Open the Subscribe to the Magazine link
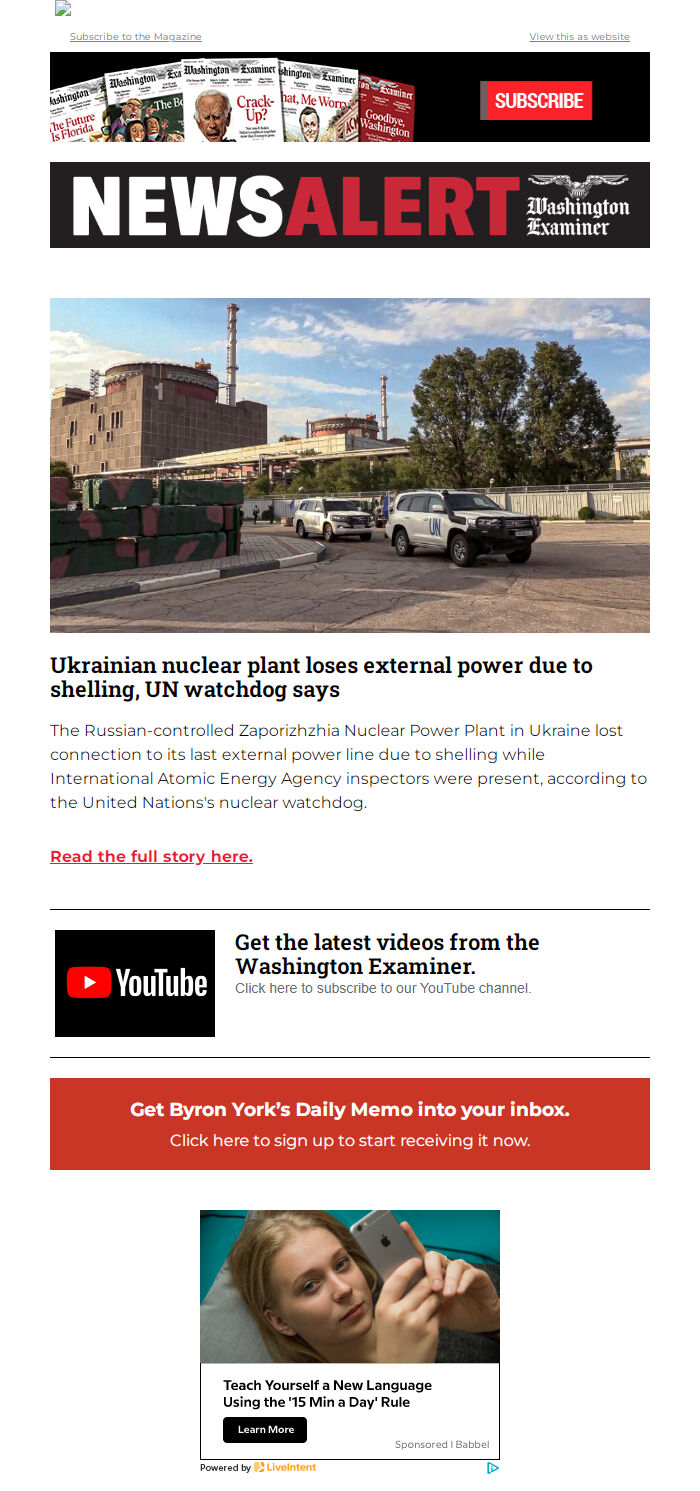This screenshot has height=1491, width=700. pyautogui.click(x=135, y=37)
